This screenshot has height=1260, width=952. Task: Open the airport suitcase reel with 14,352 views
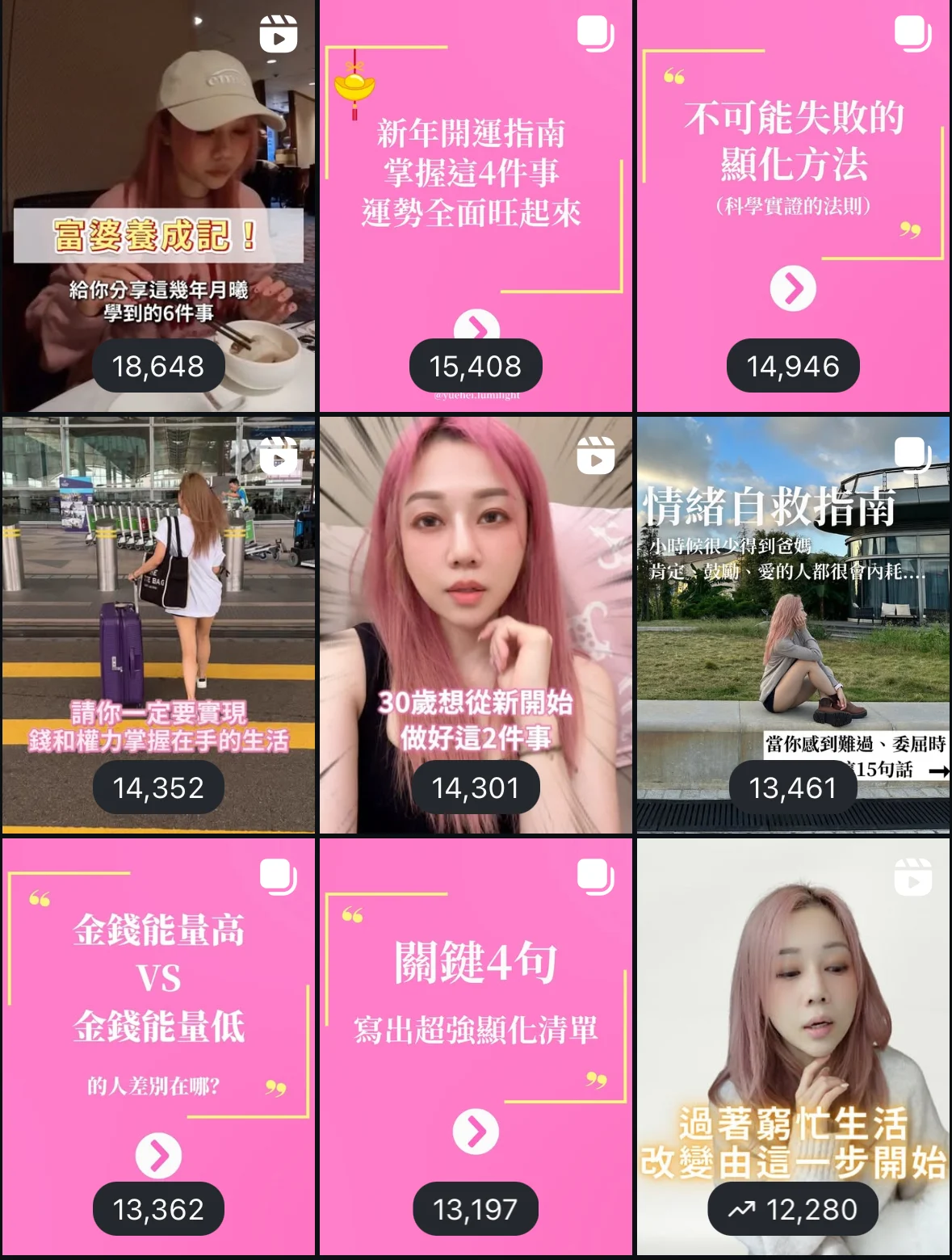[x=158, y=624]
